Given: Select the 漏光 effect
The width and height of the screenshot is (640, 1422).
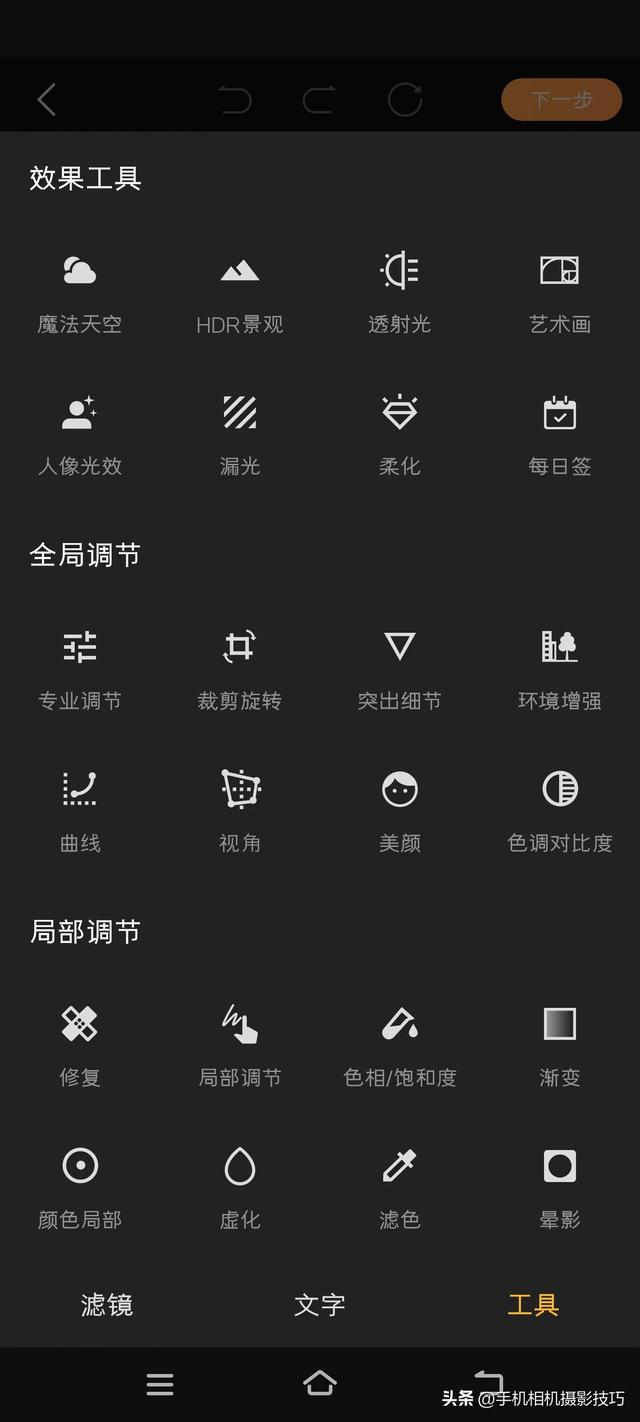Looking at the screenshot, I should click(240, 435).
